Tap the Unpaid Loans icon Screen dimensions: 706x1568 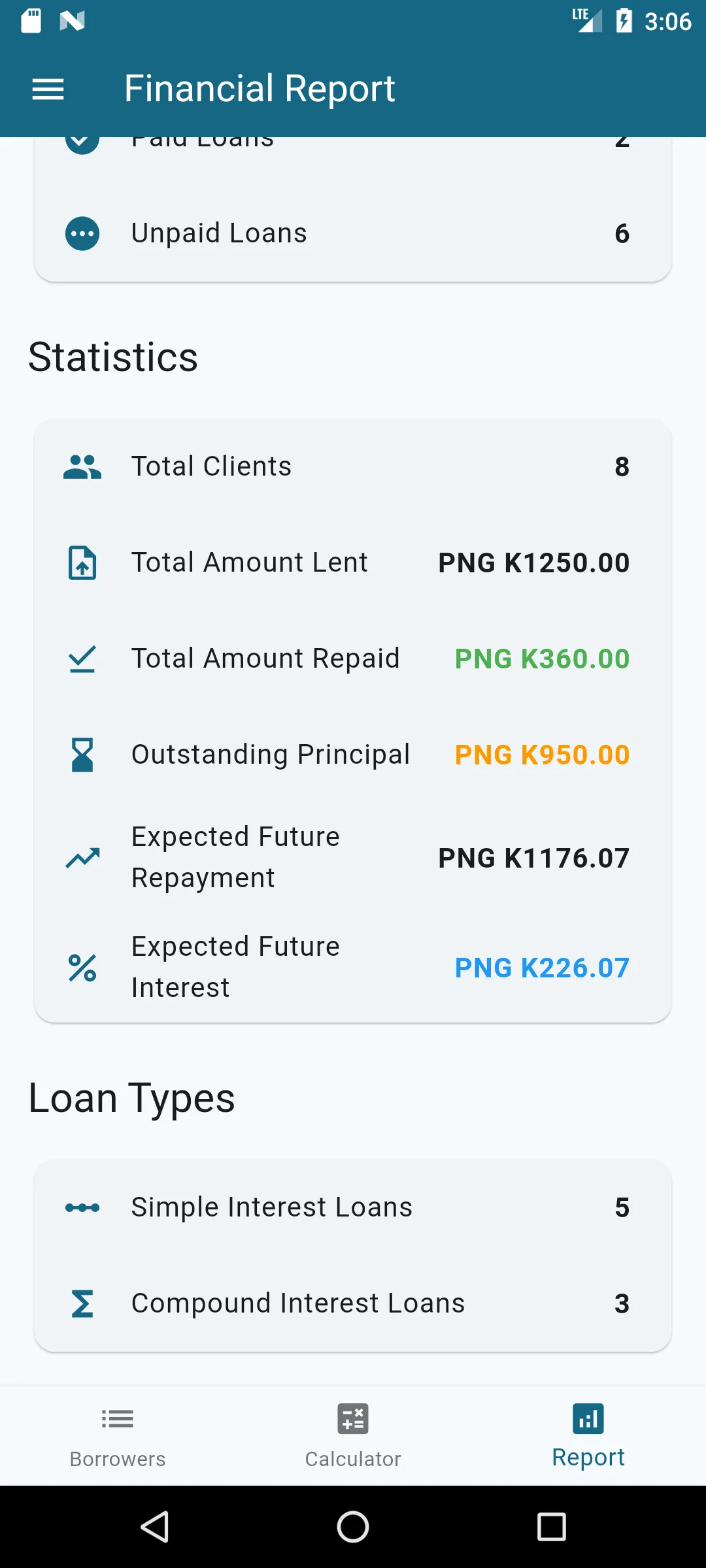click(x=82, y=233)
